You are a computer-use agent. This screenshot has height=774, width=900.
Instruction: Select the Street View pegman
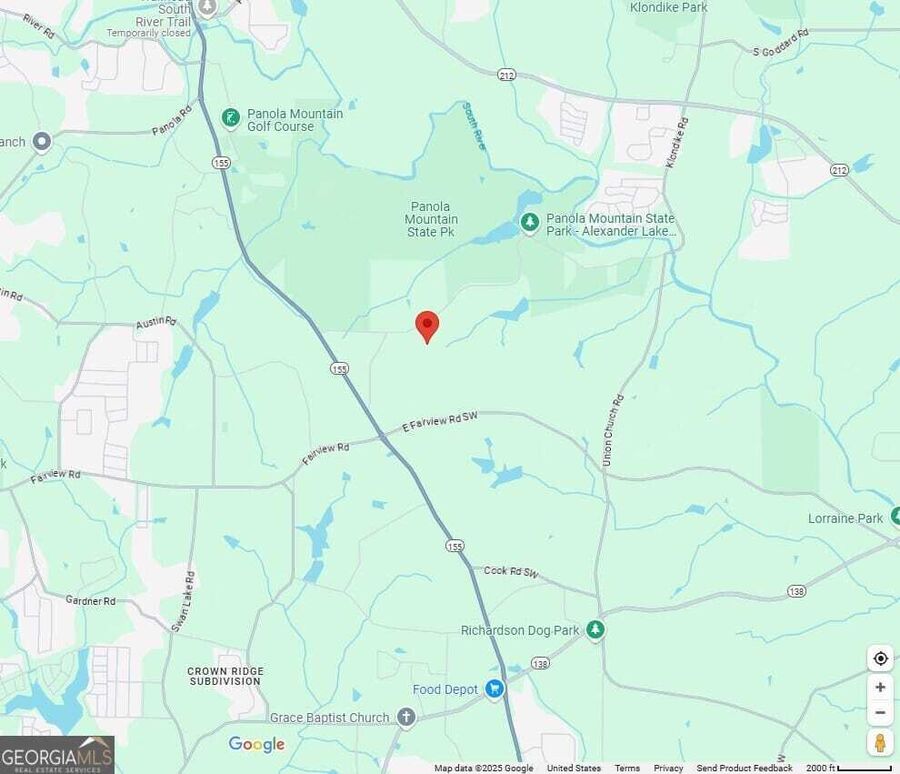coord(880,743)
